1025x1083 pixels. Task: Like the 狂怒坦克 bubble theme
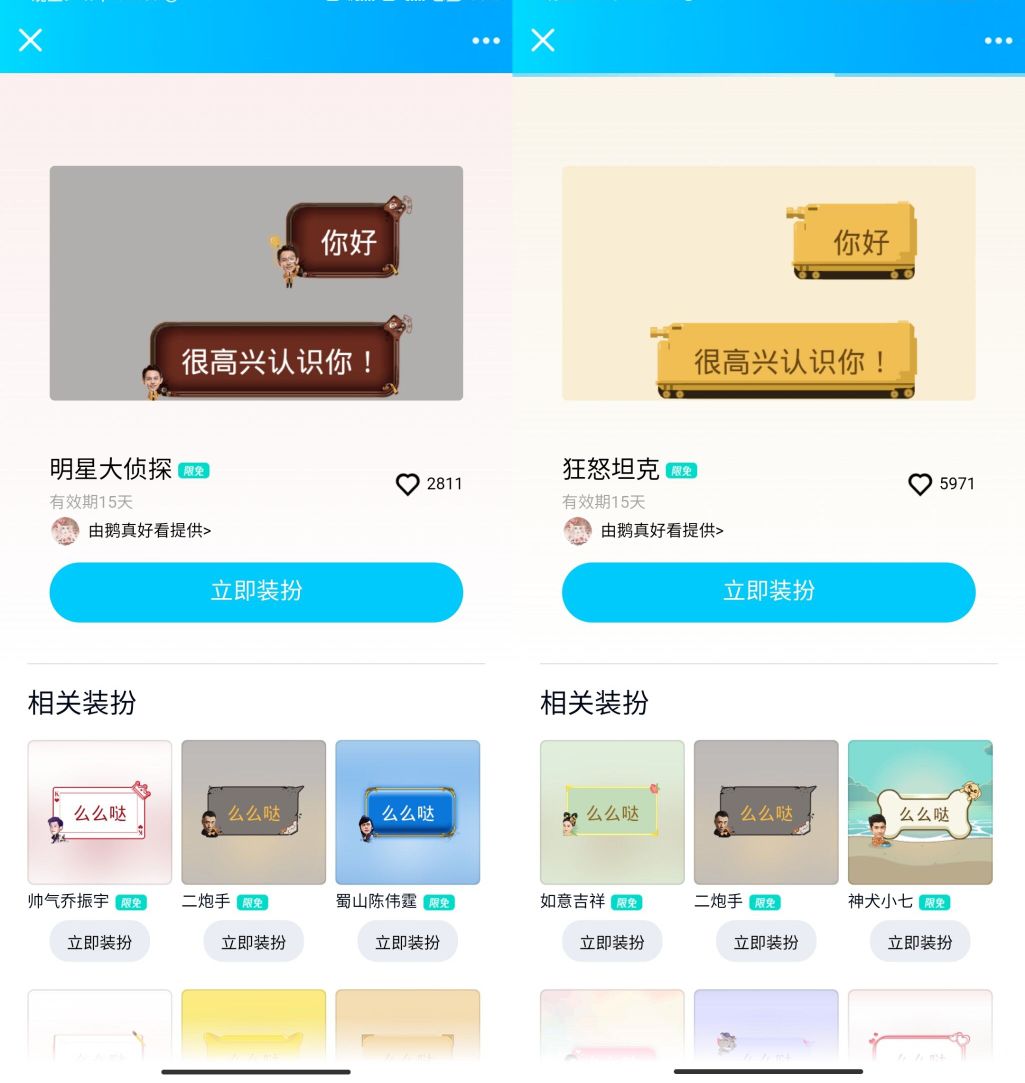click(x=920, y=484)
